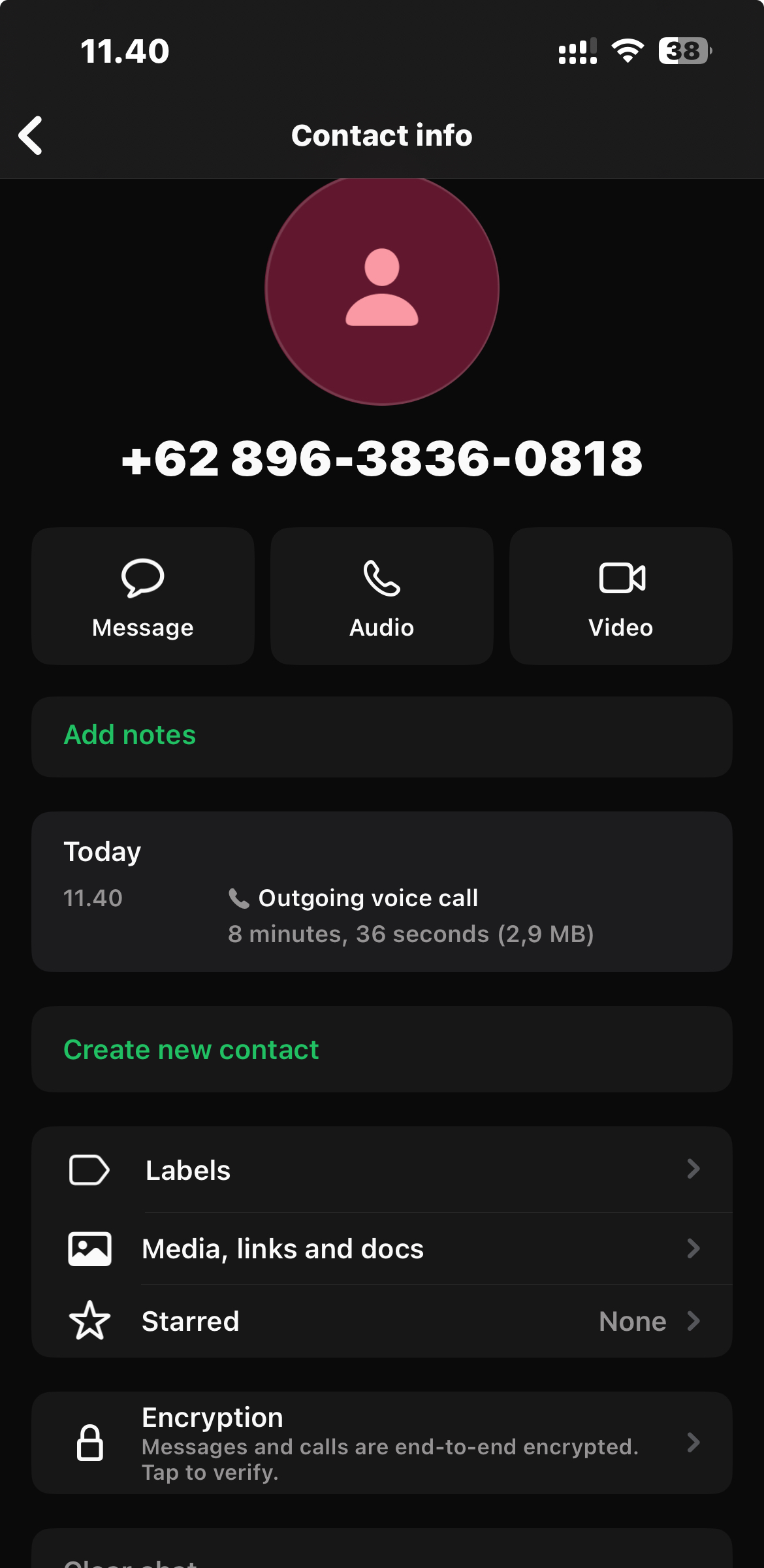Create new contact from this number
Viewport: 764px width, 1568px height.
pos(382,1050)
